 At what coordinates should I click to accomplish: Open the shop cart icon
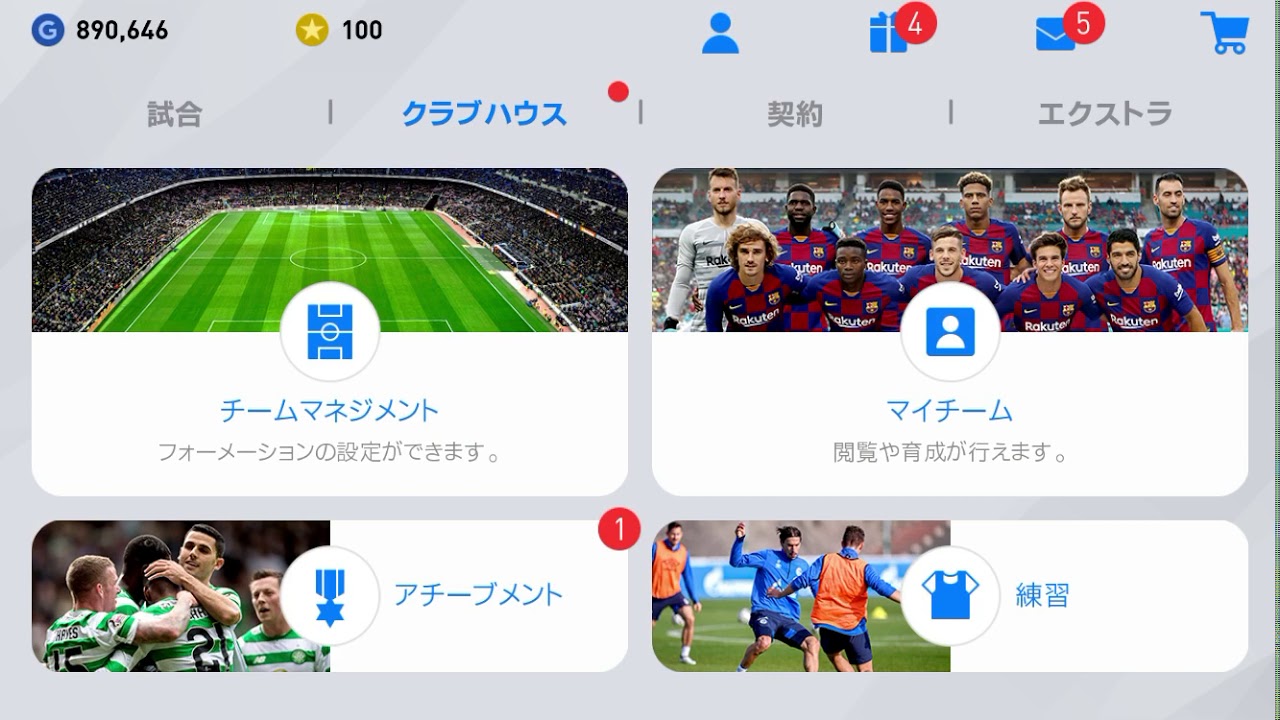(x=1224, y=33)
